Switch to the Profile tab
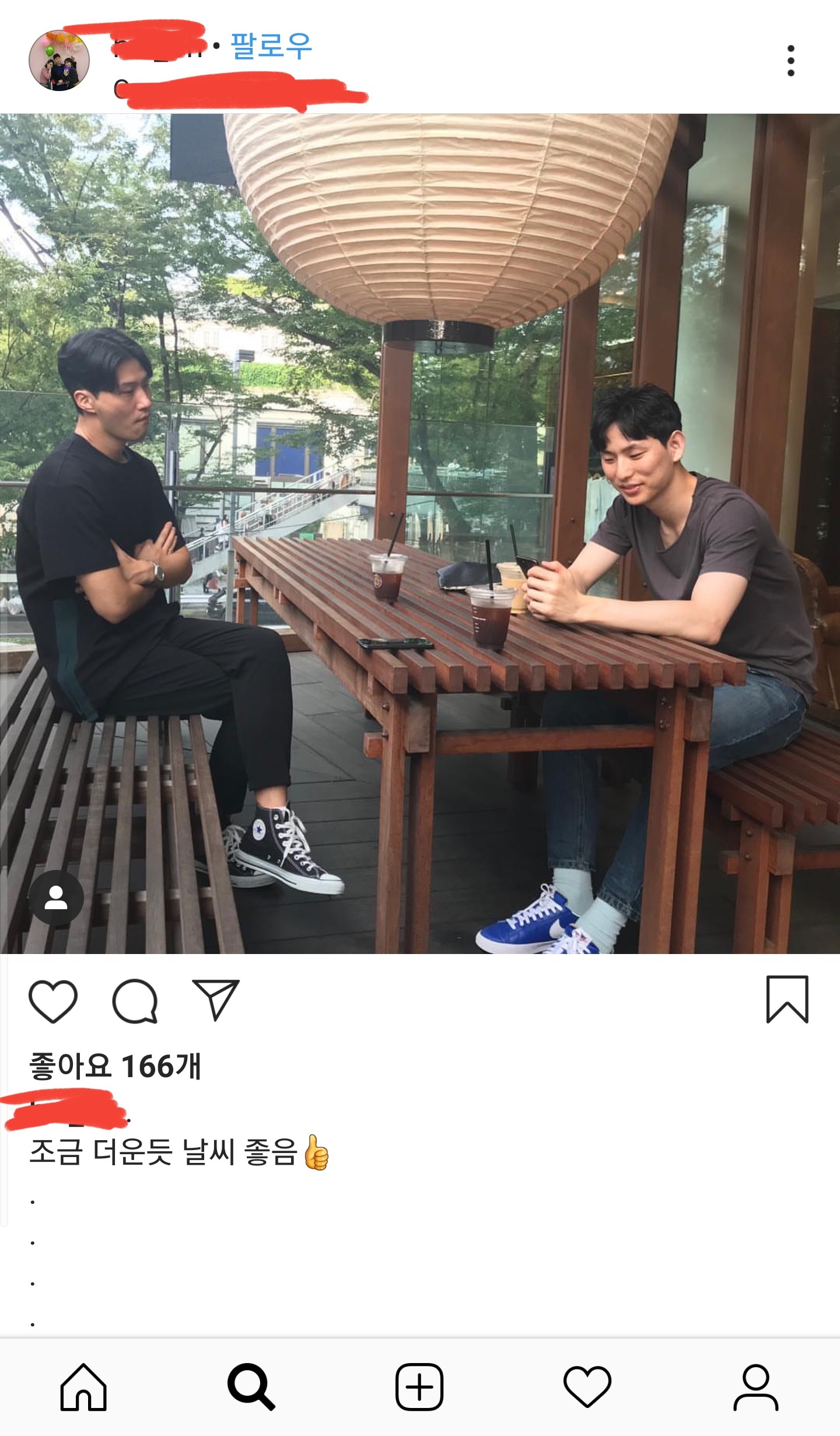840x1436 pixels. (755, 1387)
